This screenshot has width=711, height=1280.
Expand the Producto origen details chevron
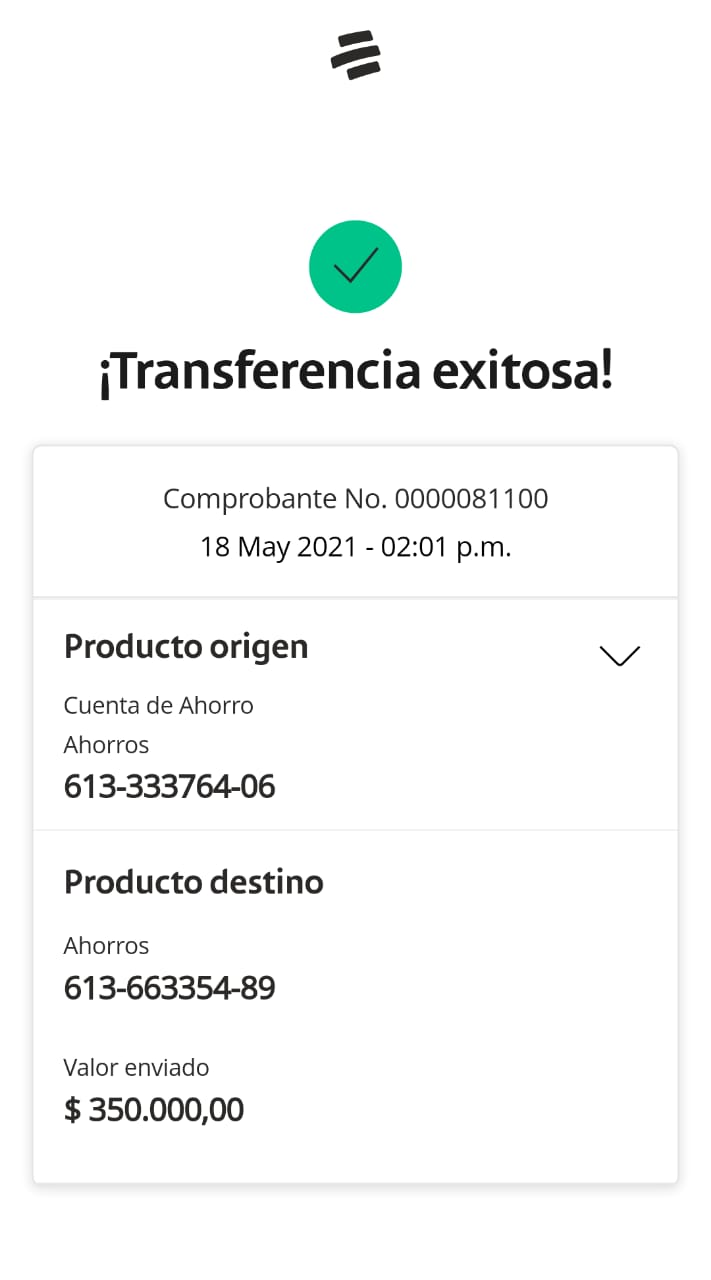coord(619,656)
